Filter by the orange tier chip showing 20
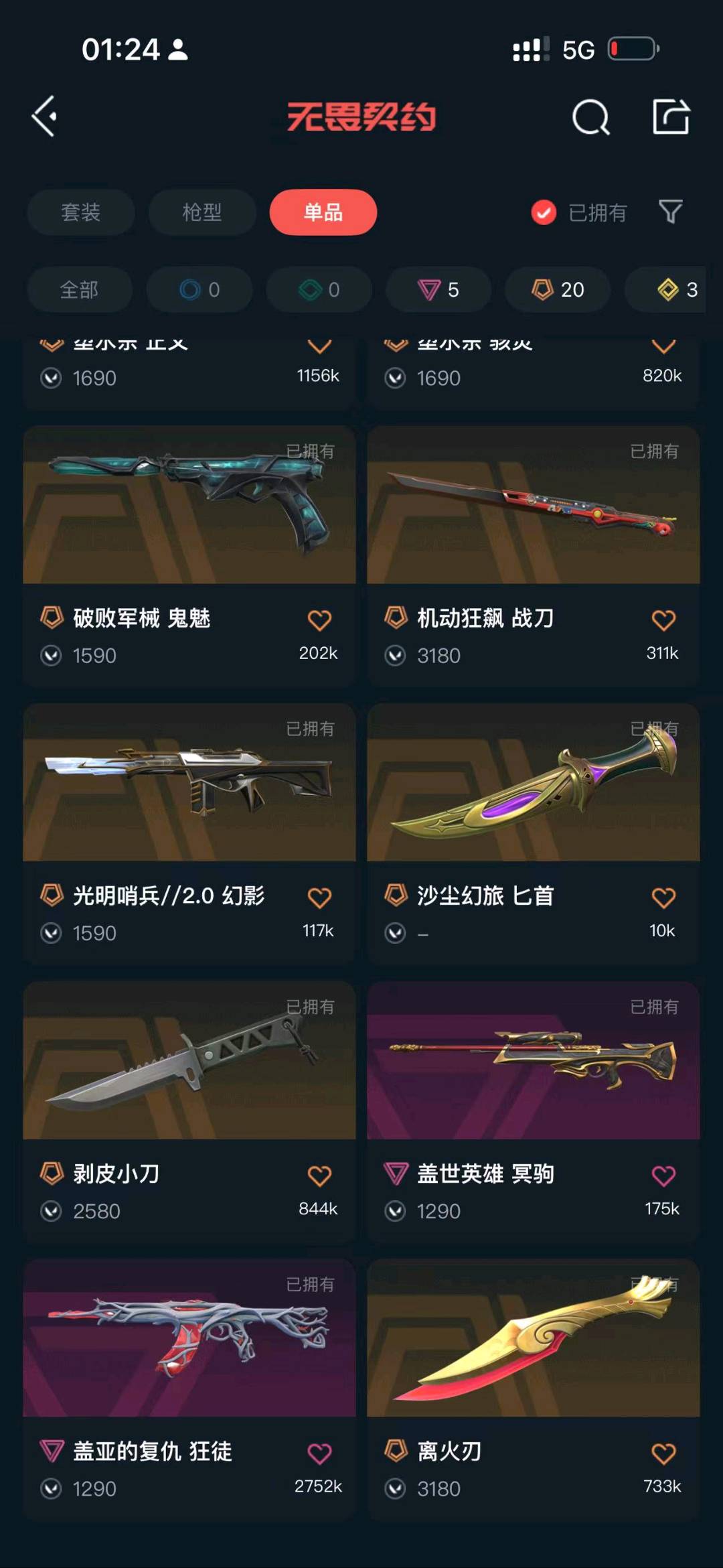Viewport: 723px width, 1568px height. (x=558, y=289)
